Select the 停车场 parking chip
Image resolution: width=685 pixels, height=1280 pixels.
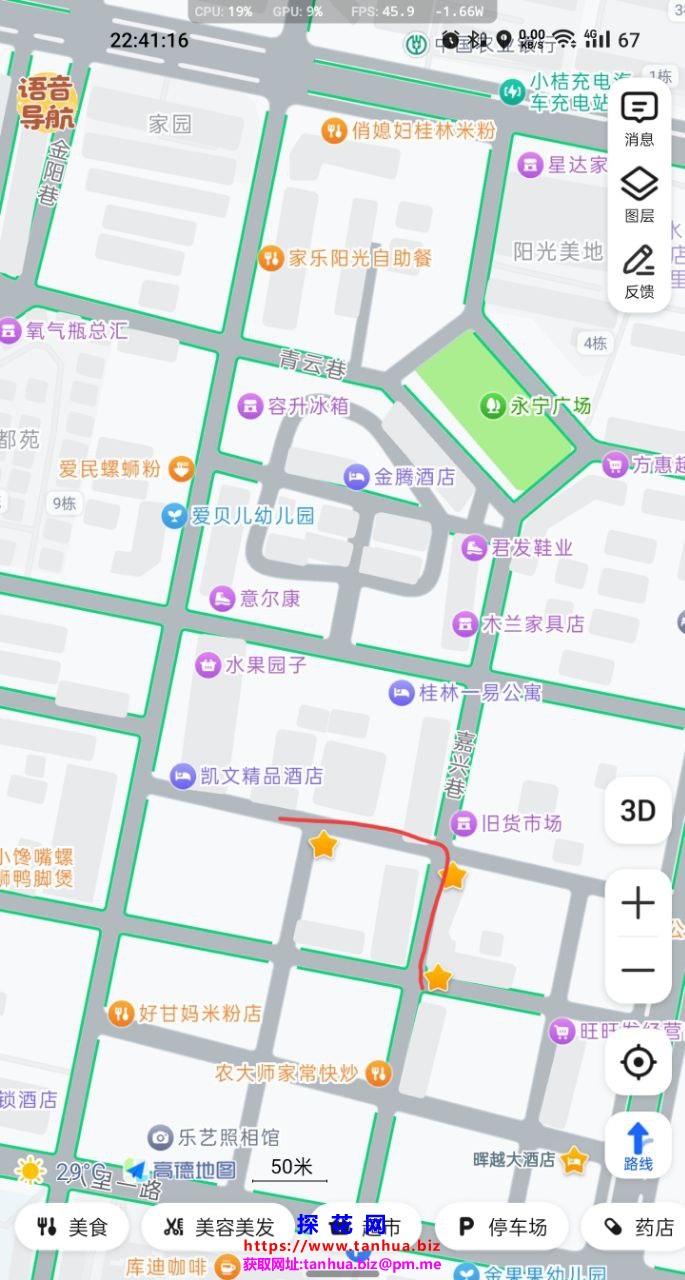pyautogui.click(x=502, y=1227)
